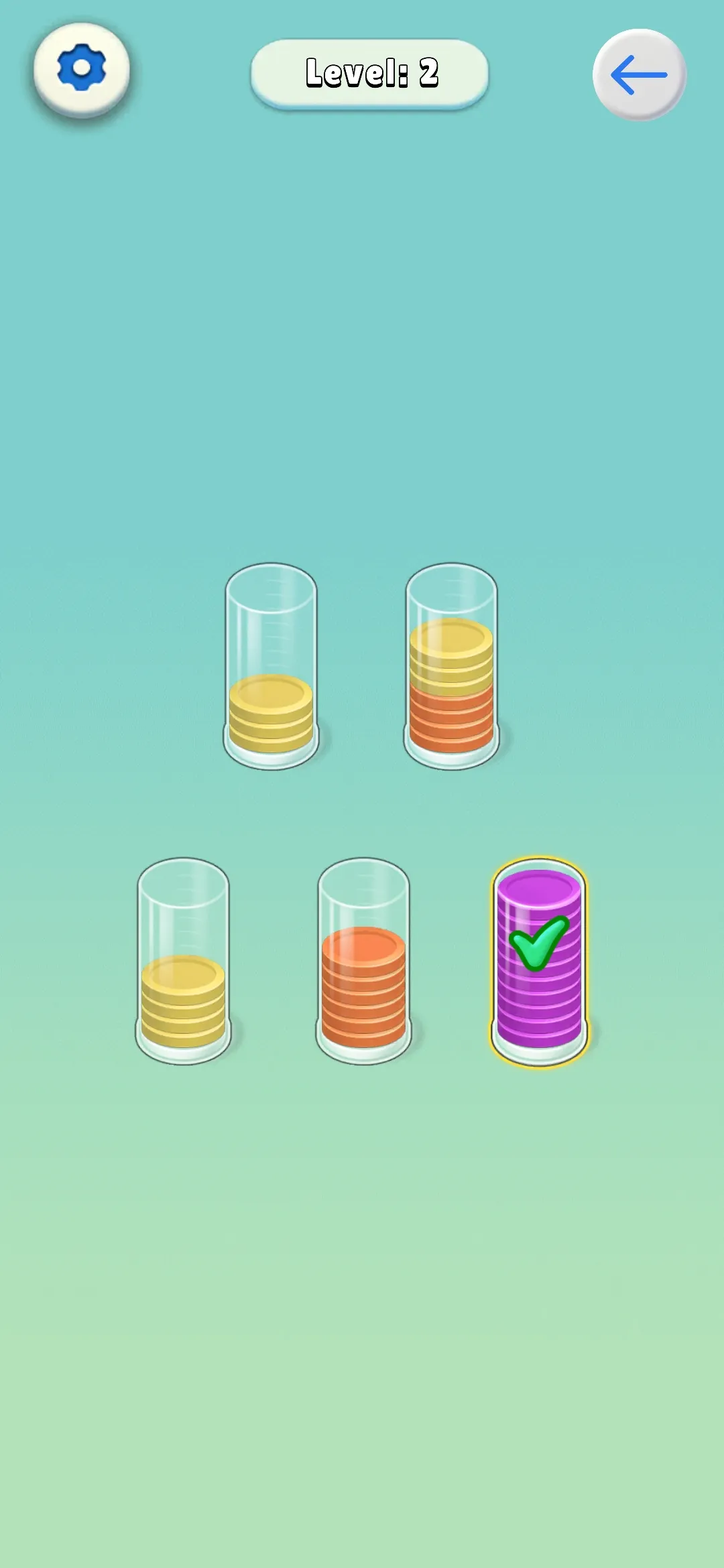Select the bottom tube with yellow coins
724x1568 pixels.
[183, 962]
